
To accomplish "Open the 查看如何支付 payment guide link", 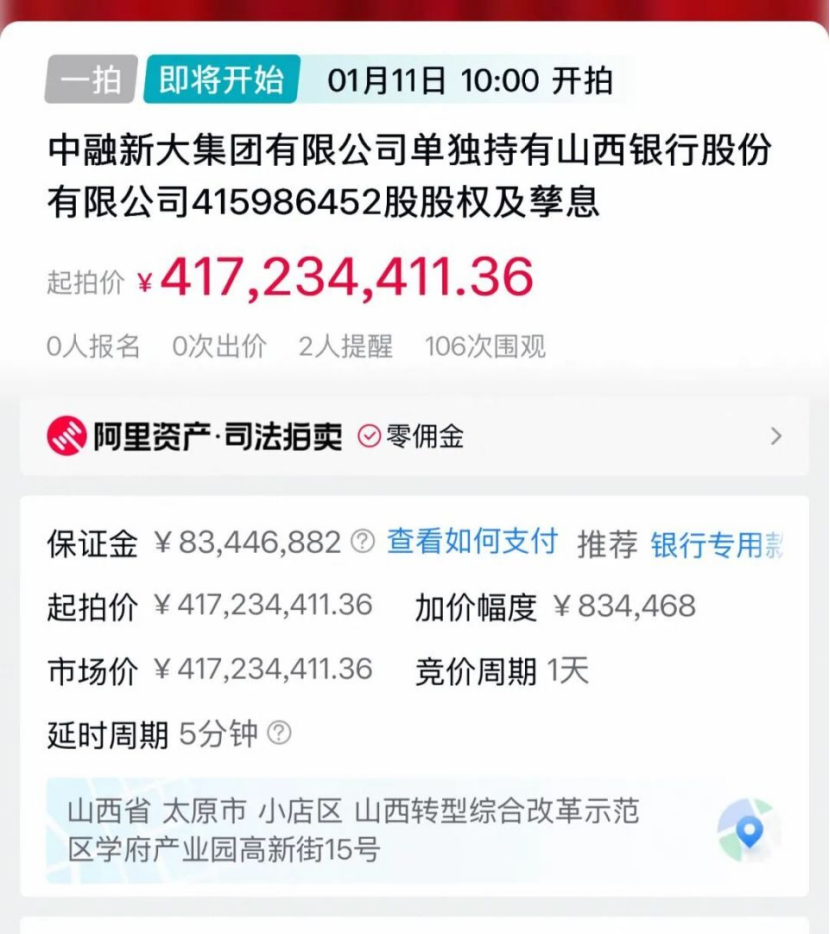I will [x=468, y=540].
